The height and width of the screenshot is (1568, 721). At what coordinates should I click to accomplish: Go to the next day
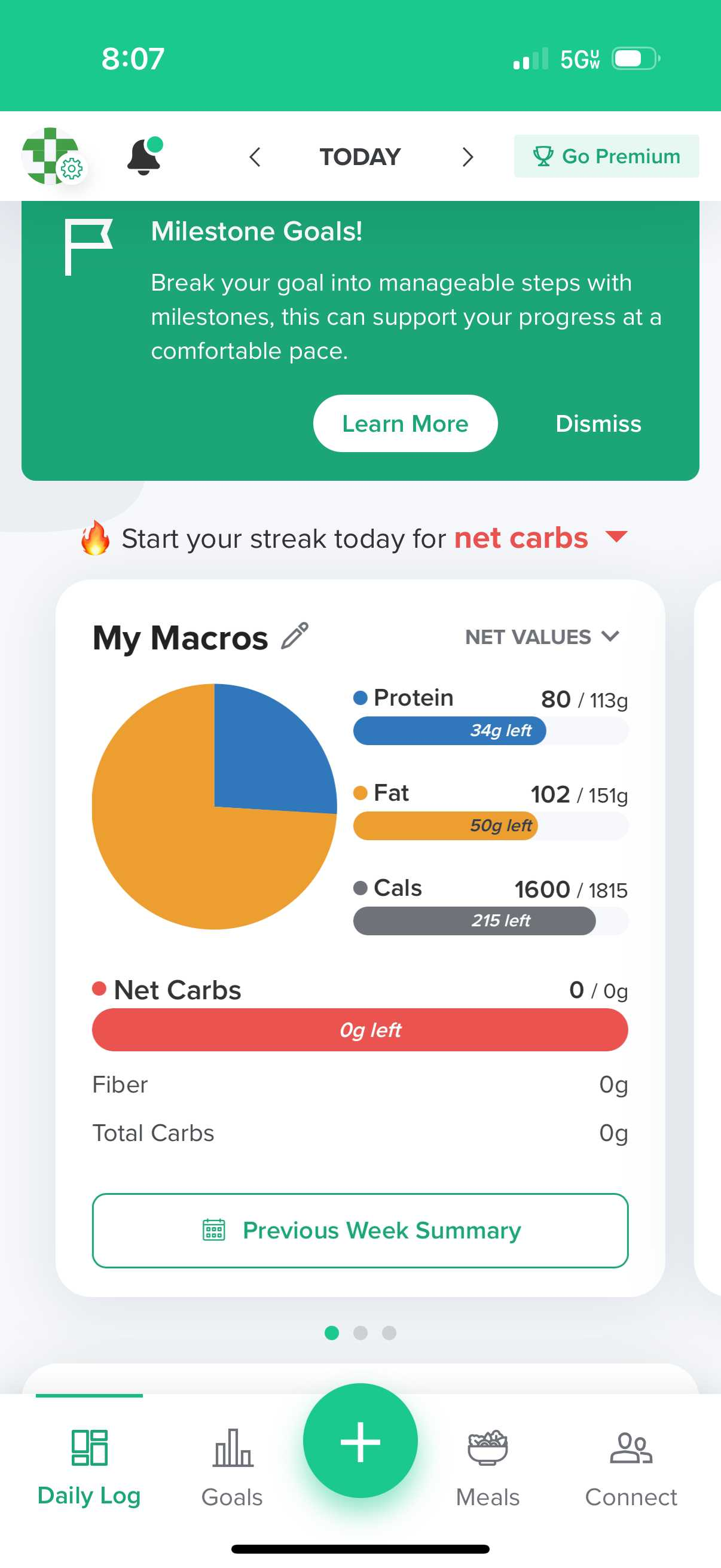pyautogui.click(x=467, y=157)
